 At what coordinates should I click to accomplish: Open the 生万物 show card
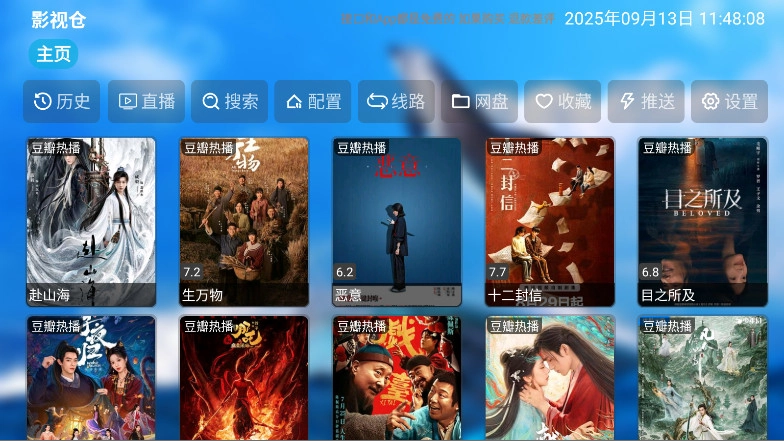(x=244, y=222)
